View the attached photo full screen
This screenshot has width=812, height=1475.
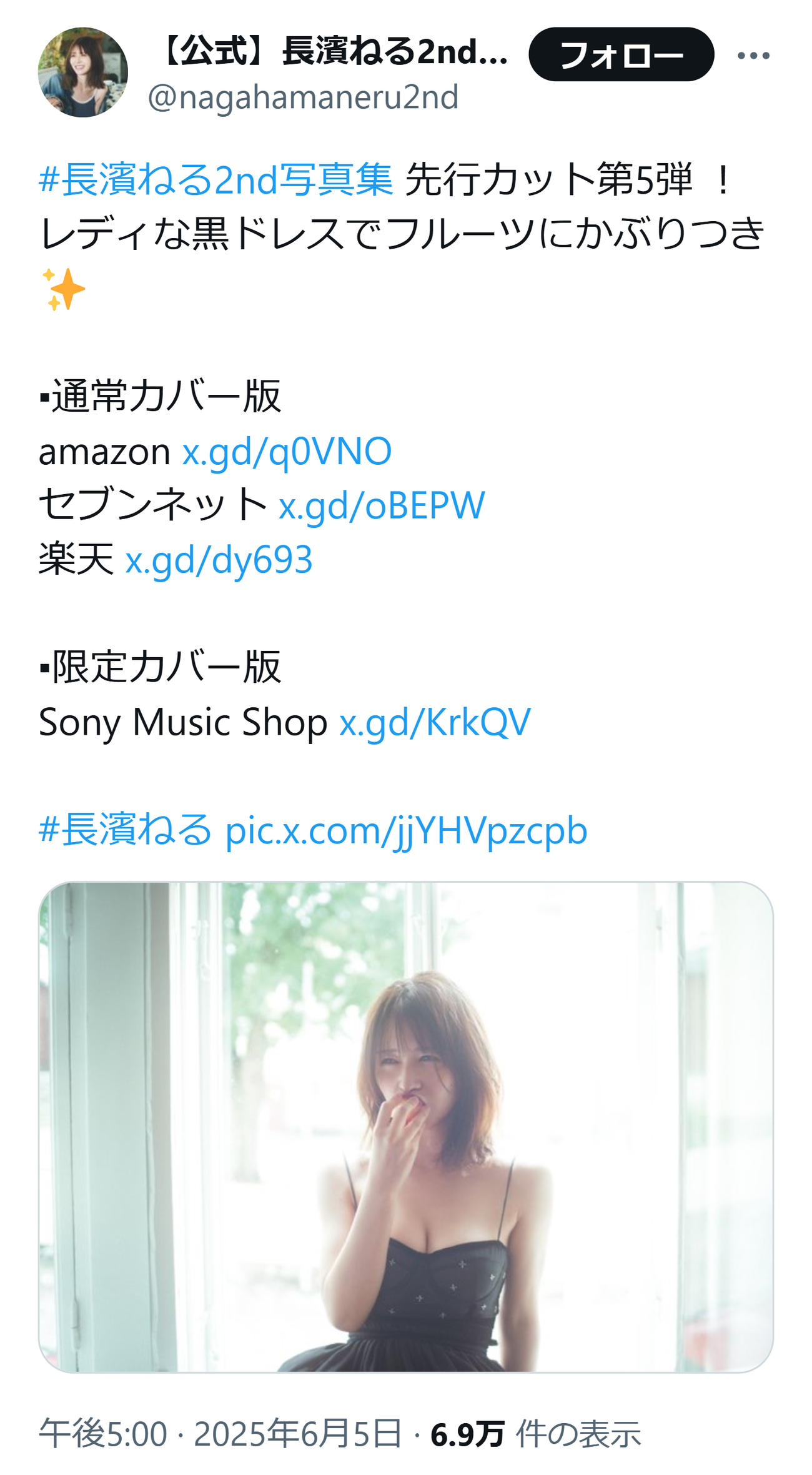point(406,1127)
